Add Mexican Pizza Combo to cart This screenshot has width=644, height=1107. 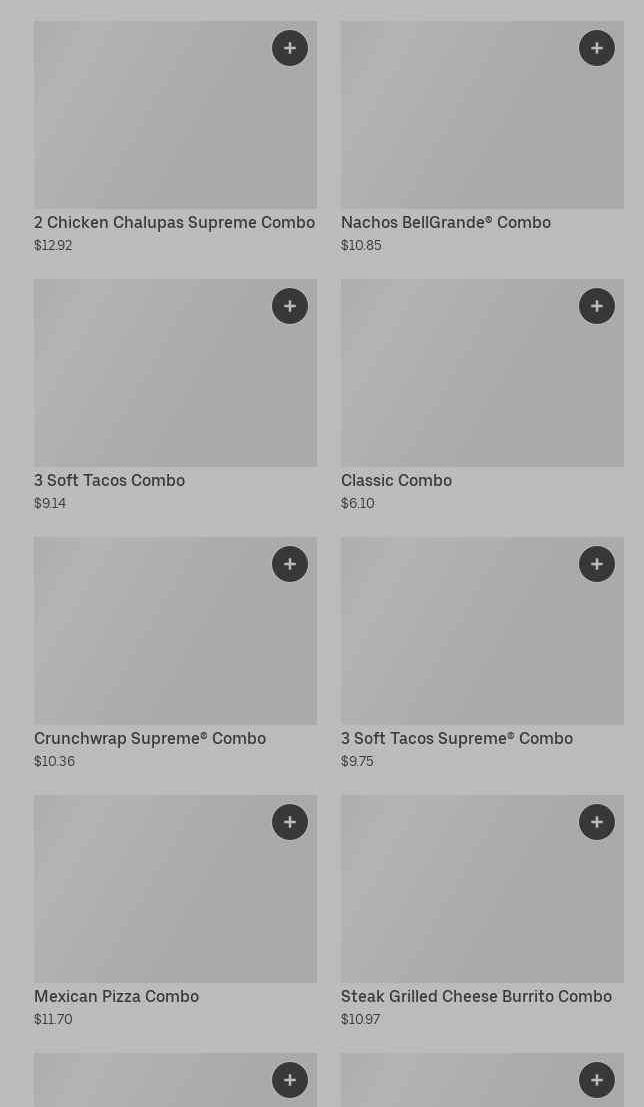coord(290,822)
